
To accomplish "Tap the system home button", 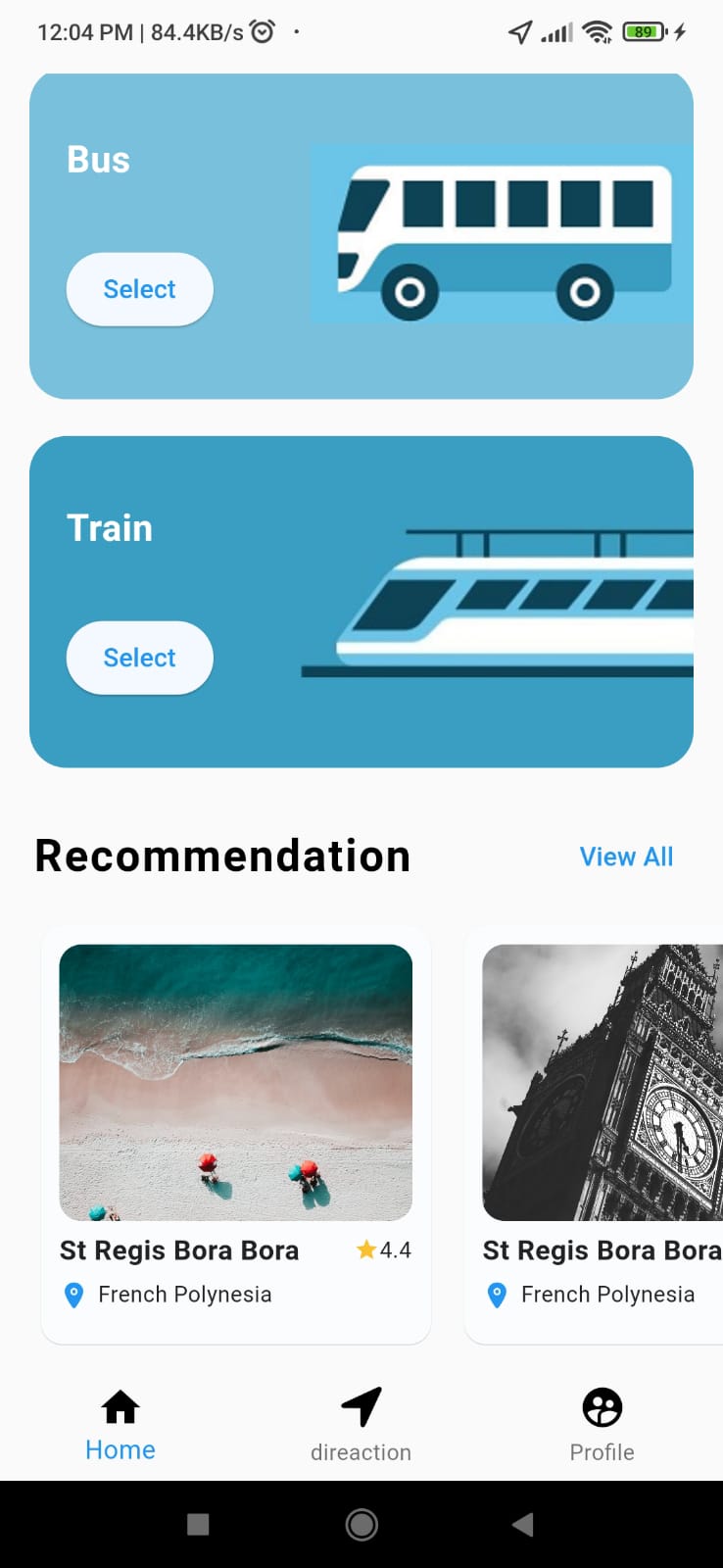I will (361, 1524).
